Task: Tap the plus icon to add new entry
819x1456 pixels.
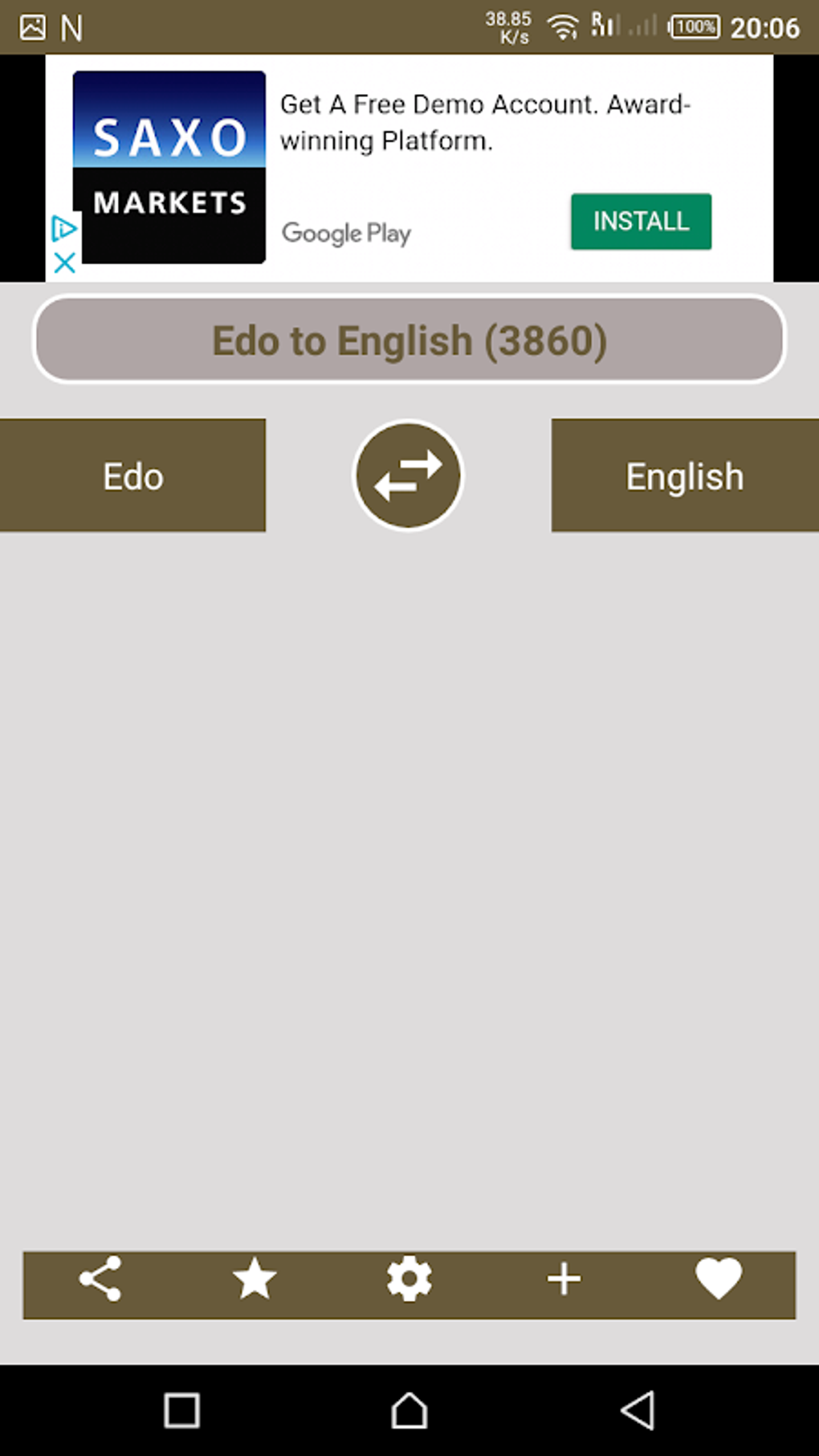Action: [x=564, y=1279]
